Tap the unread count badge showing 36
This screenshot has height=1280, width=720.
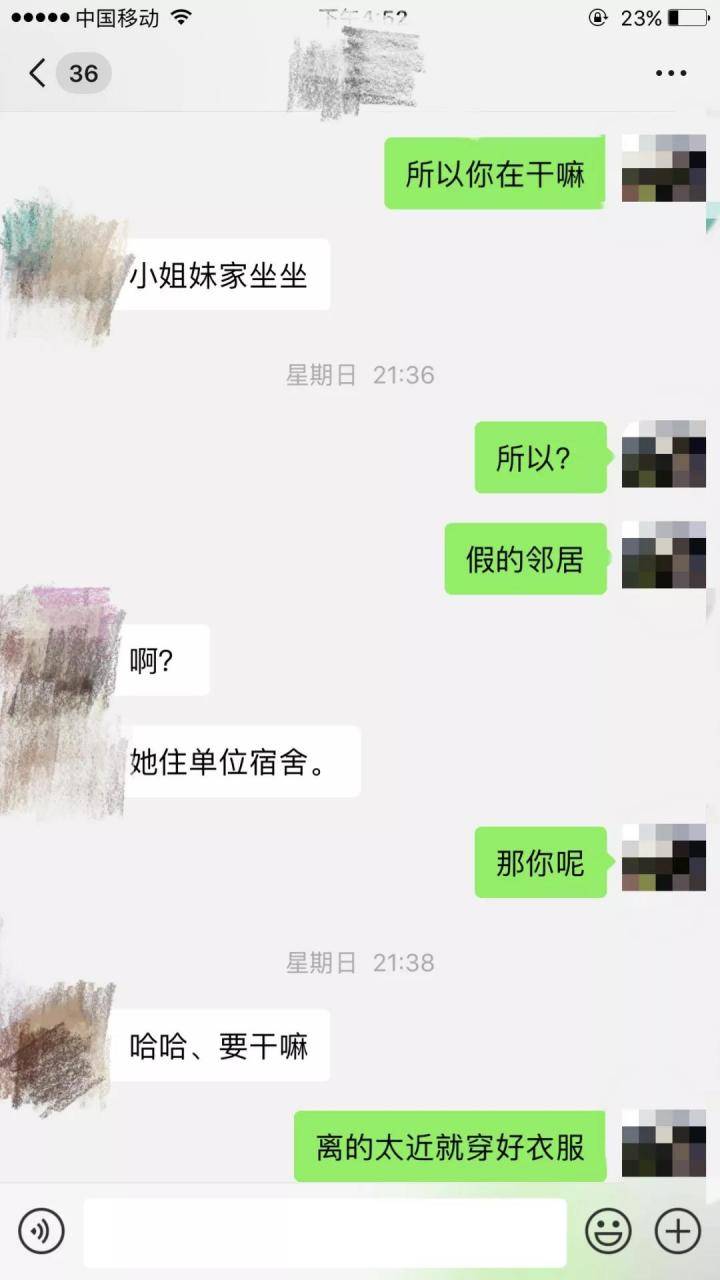click(83, 73)
